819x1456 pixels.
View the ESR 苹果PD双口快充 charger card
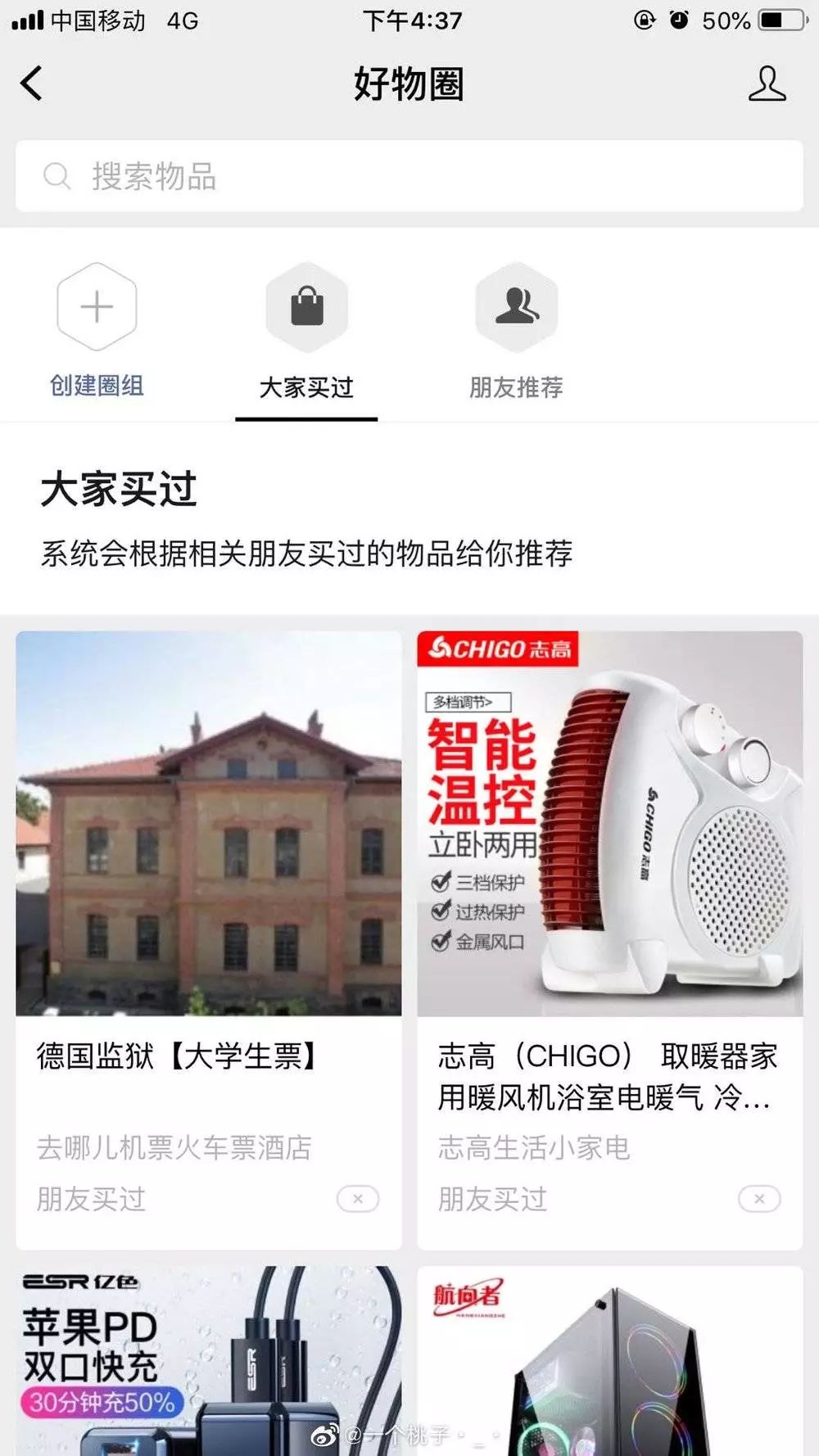click(x=208, y=1359)
